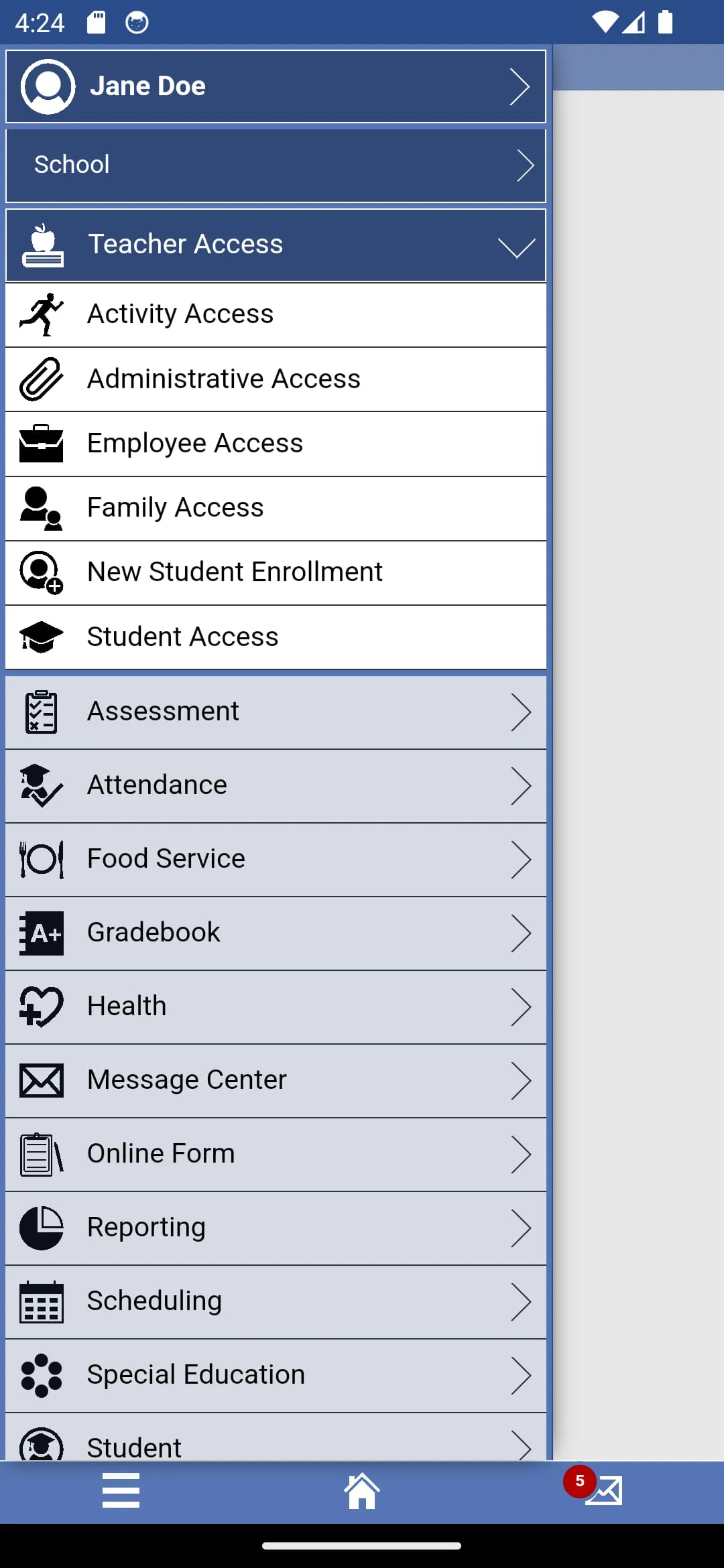Select the New Student Enrollment icon
Image resolution: width=724 pixels, height=1568 pixels.
42,572
